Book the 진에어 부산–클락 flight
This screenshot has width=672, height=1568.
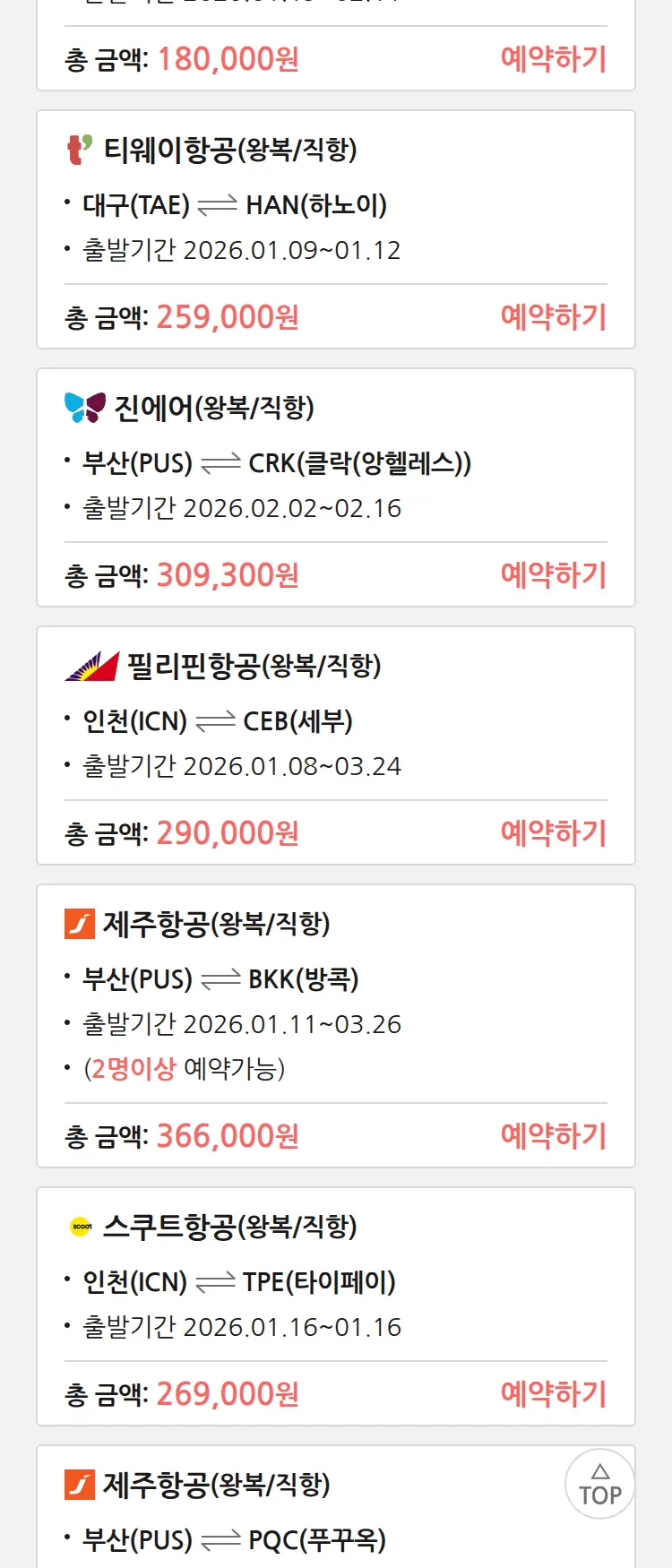pos(553,575)
